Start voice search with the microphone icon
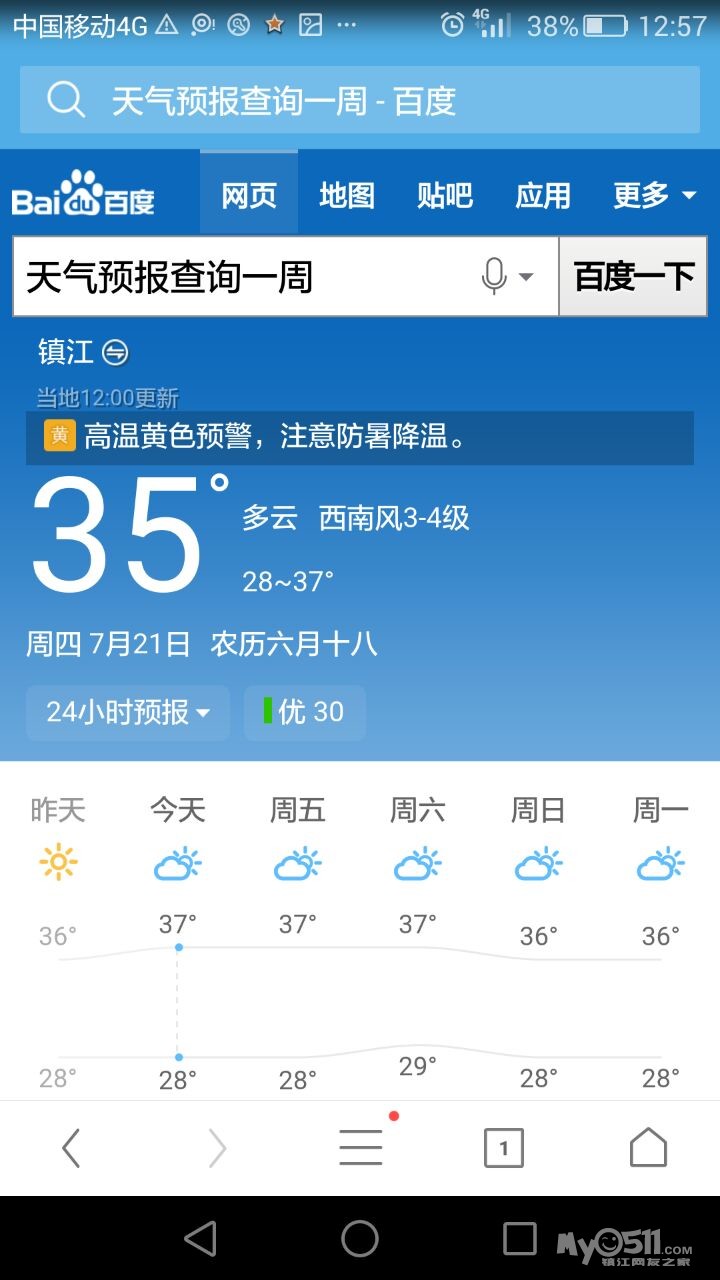 click(495, 277)
